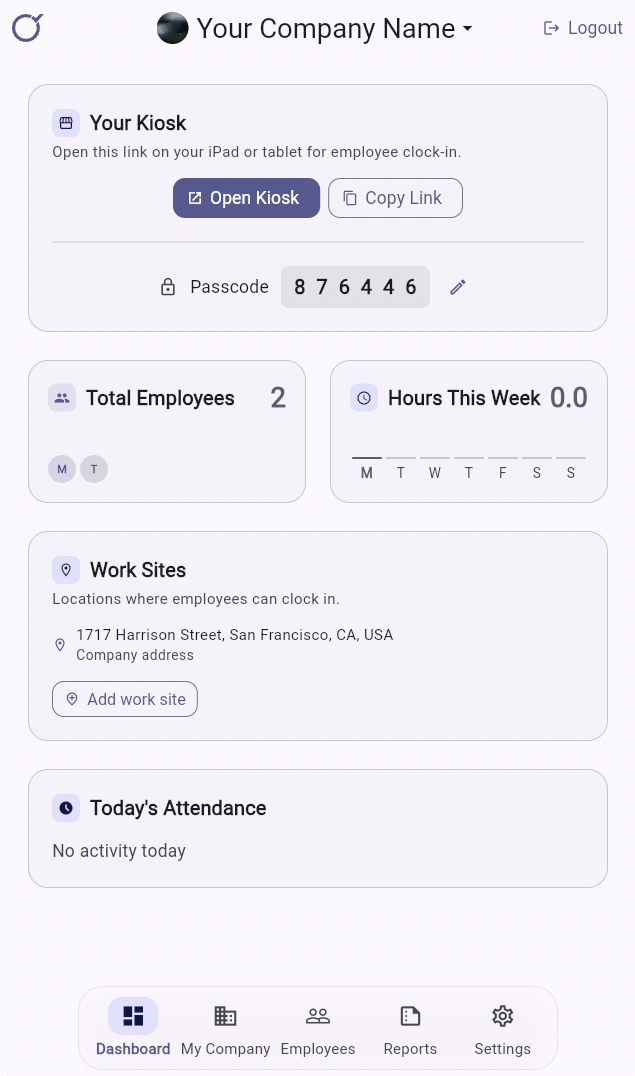Screen dimensions: 635x1076
Task: Edit the kiosk passcode with the pencil icon
Action: pos(458,287)
